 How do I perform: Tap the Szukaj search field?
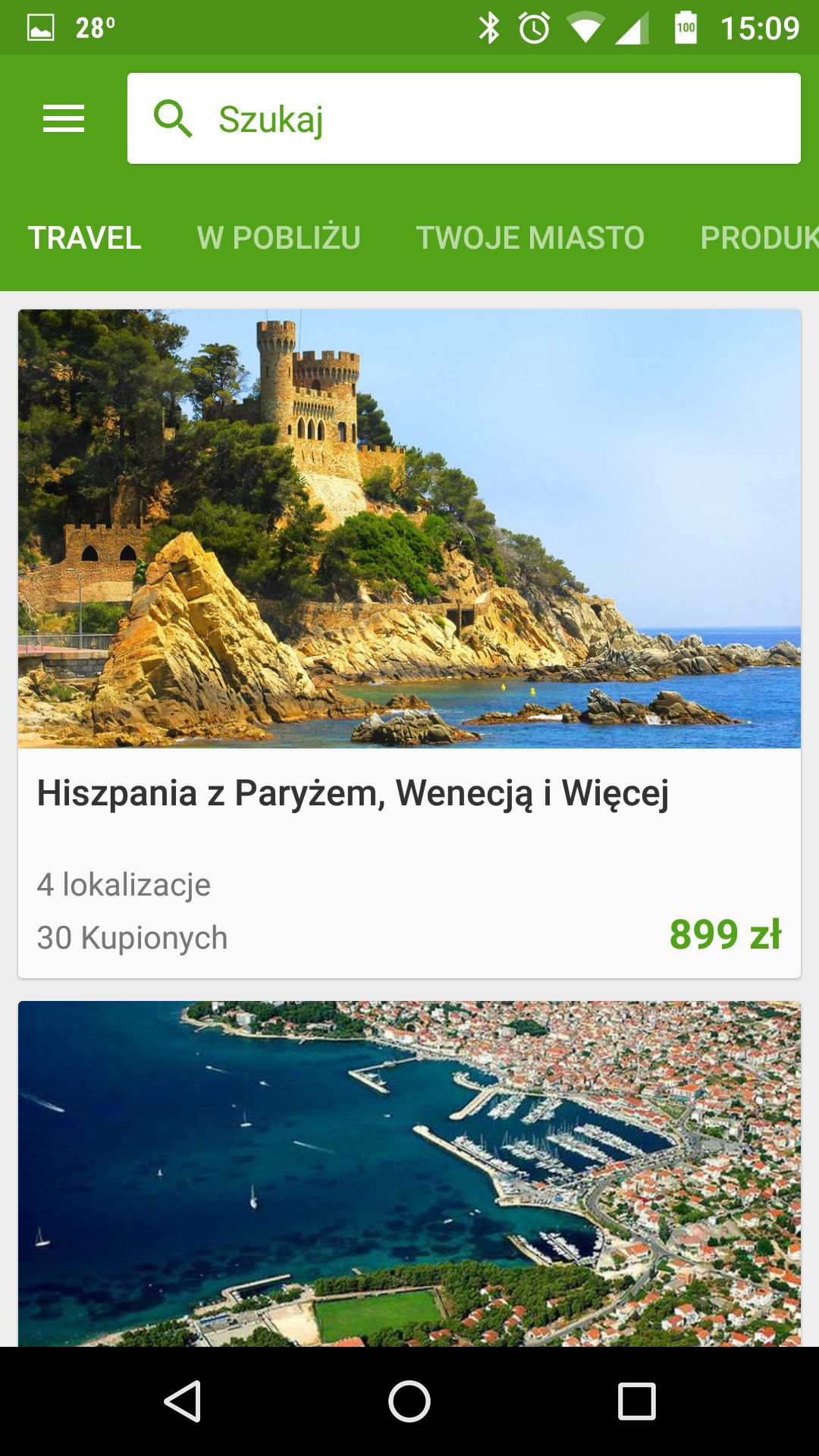point(464,118)
